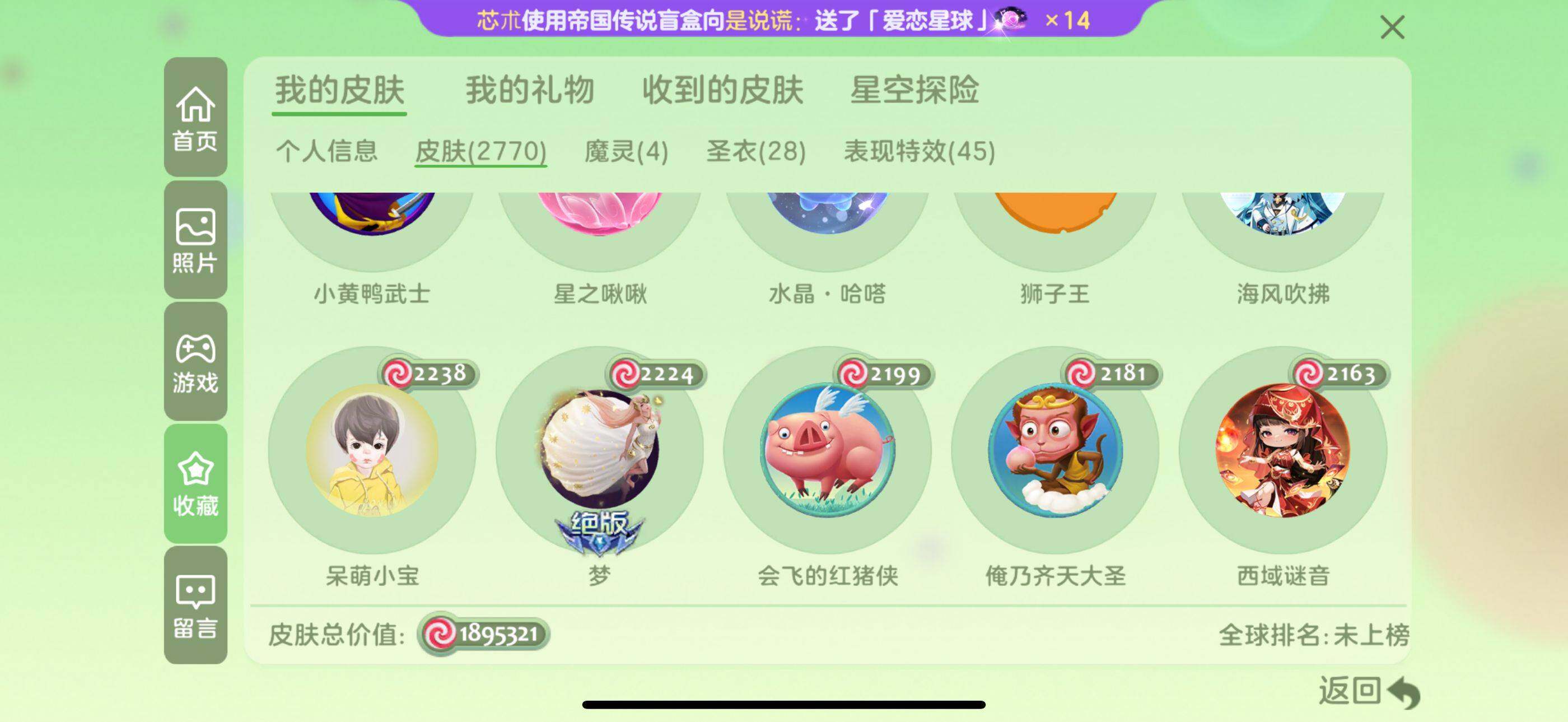Open the 游戏 games section

coord(195,362)
